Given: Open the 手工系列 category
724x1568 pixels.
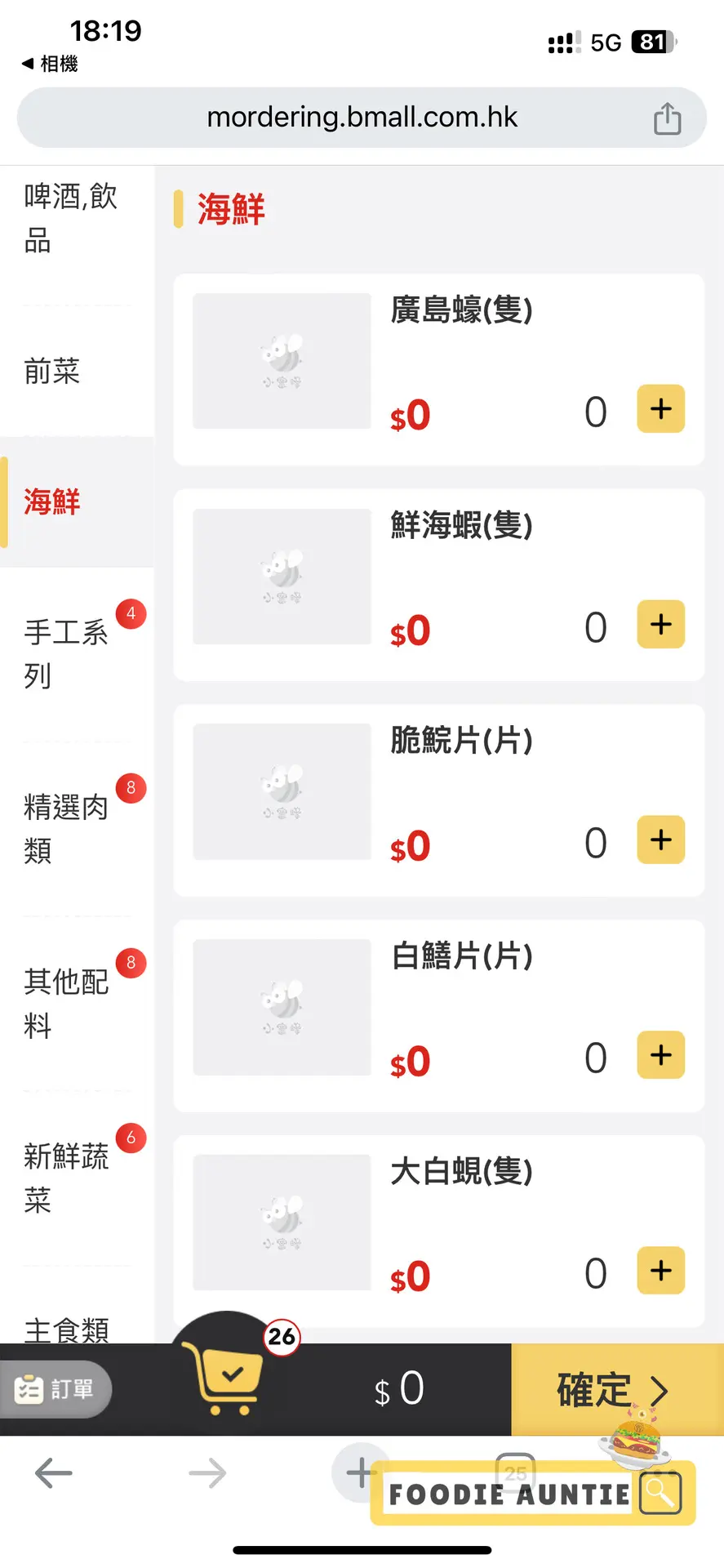Looking at the screenshot, I should [66, 653].
